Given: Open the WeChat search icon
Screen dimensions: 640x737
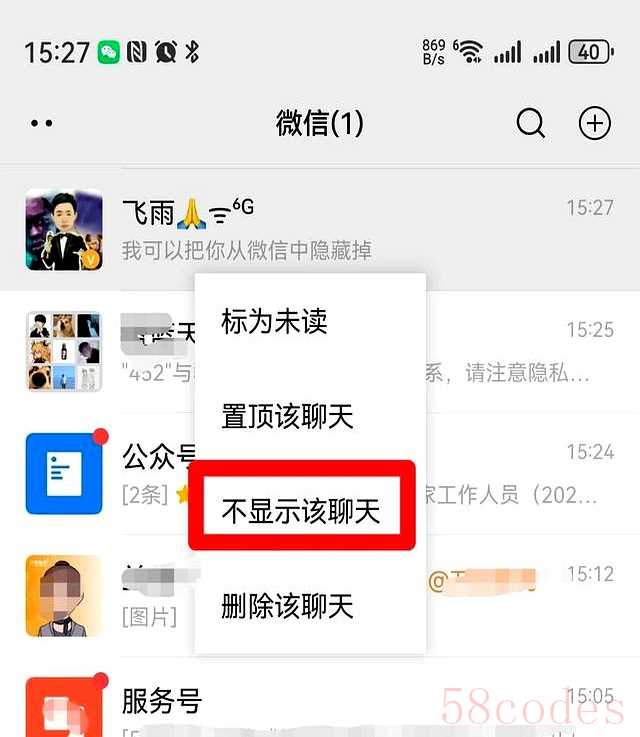Looking at the screenshot, I should tap(530, 123).
